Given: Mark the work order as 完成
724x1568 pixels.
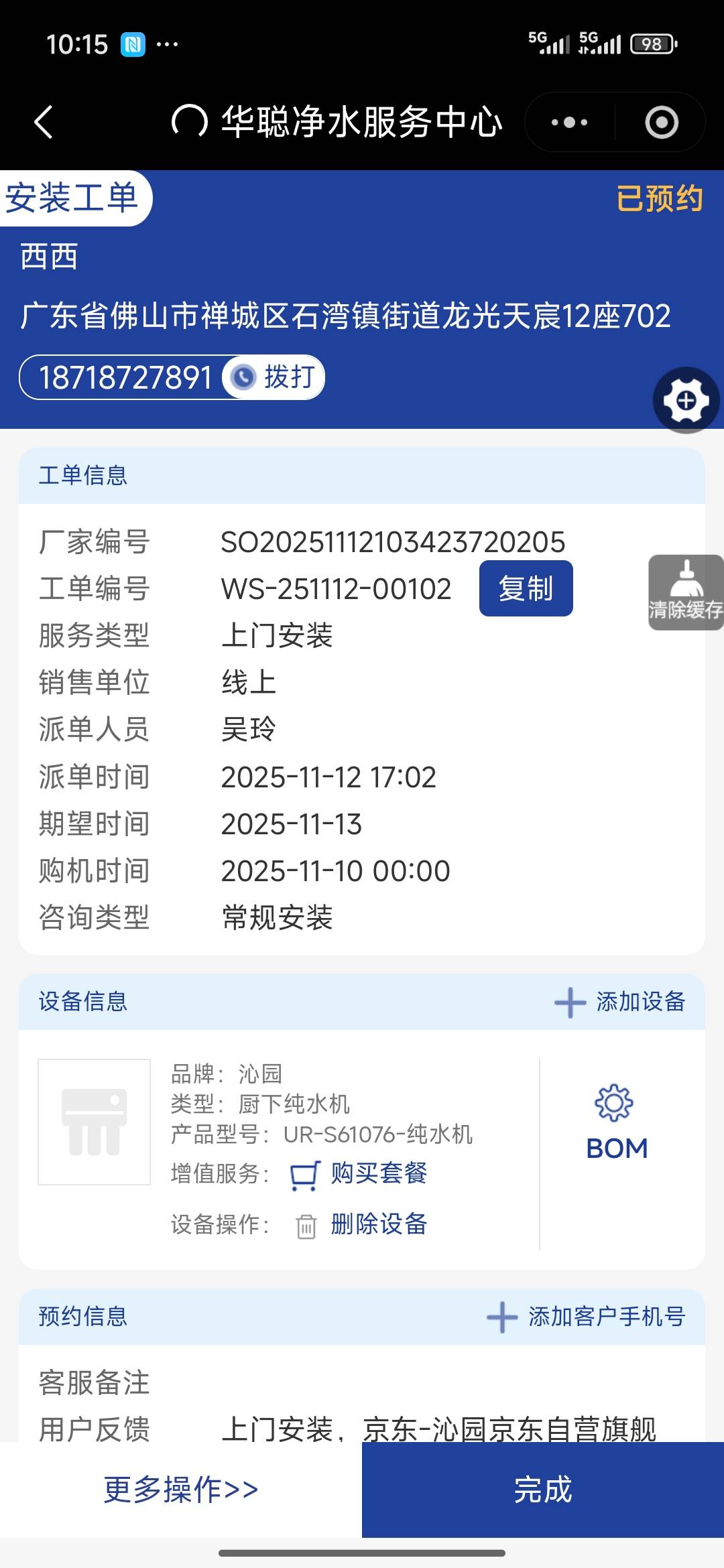Looking at the screenshot, I should pyautogui.click(x=543, y=1490).
